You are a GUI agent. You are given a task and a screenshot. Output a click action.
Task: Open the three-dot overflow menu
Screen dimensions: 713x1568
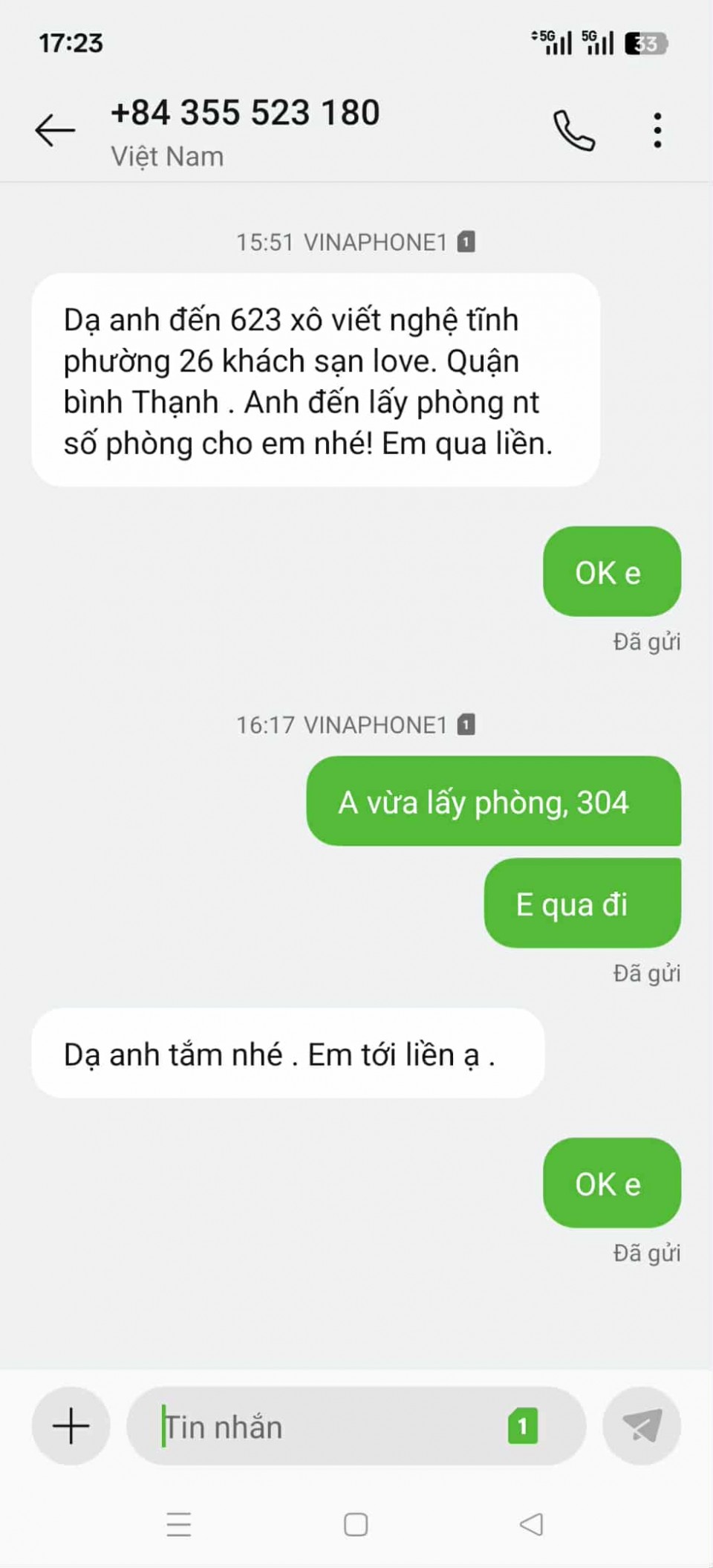[x=657, y=131]
